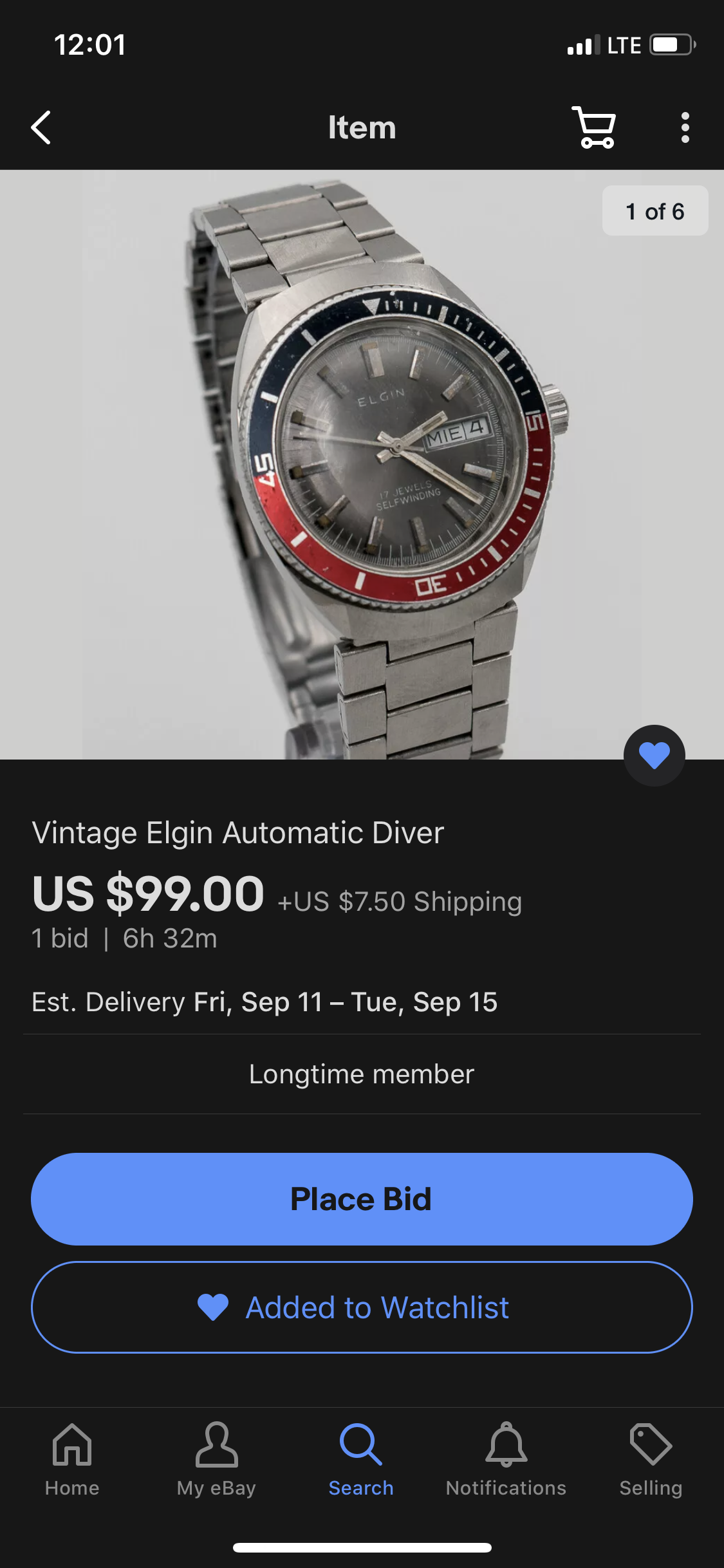View the Elgin watch photo full screen
Viewport: 724px width, 1568px height.
(362, 463)
